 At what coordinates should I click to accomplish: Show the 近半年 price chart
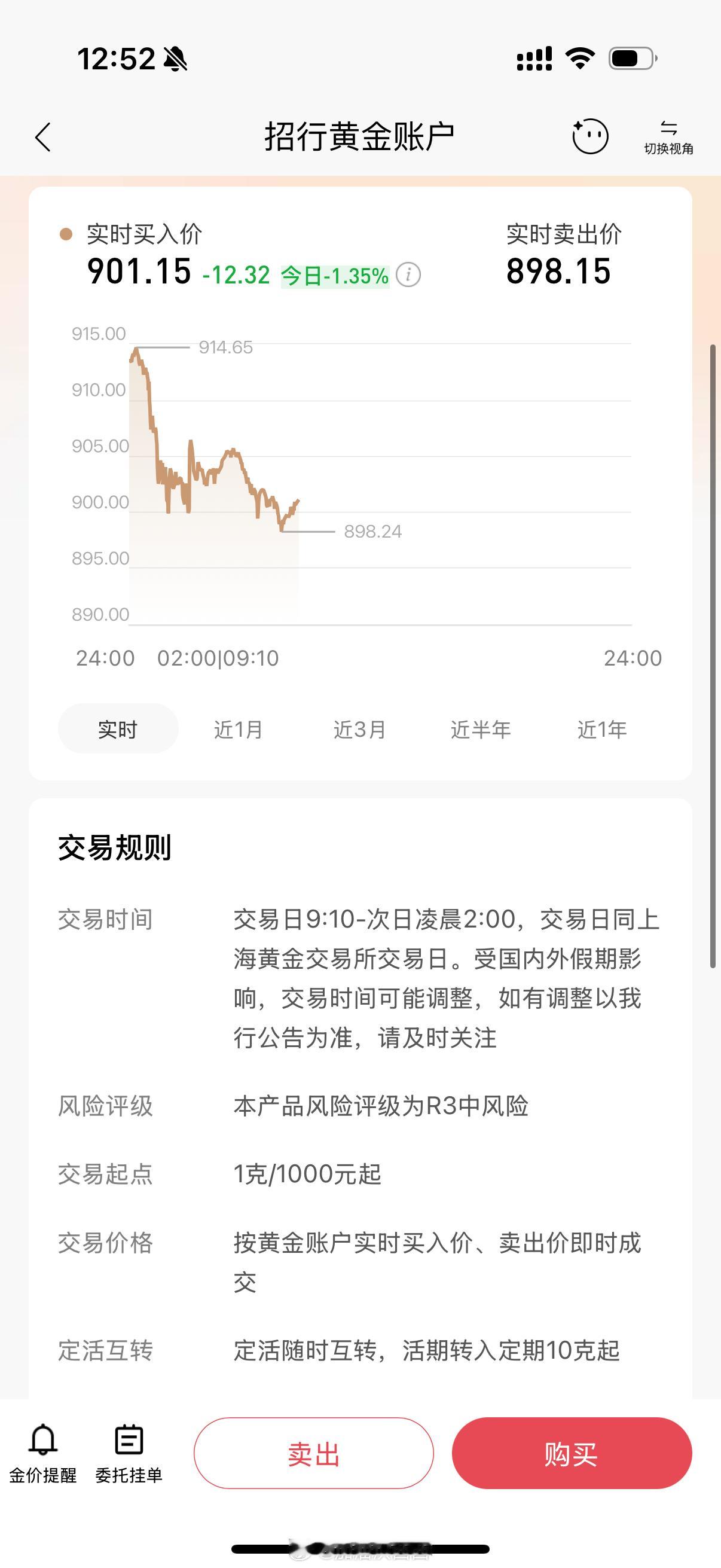click(481, 728)
